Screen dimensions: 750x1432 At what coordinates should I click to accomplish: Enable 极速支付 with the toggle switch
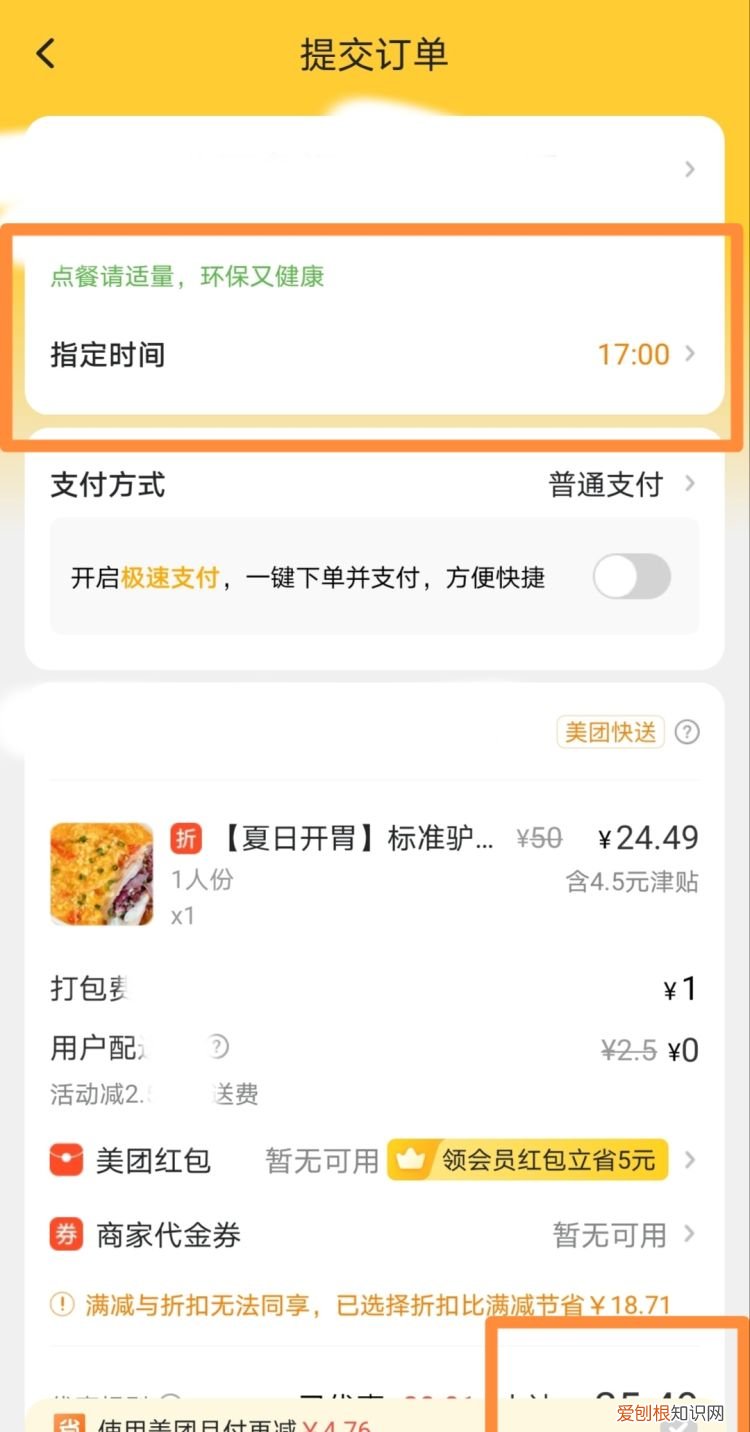[631, 577]
